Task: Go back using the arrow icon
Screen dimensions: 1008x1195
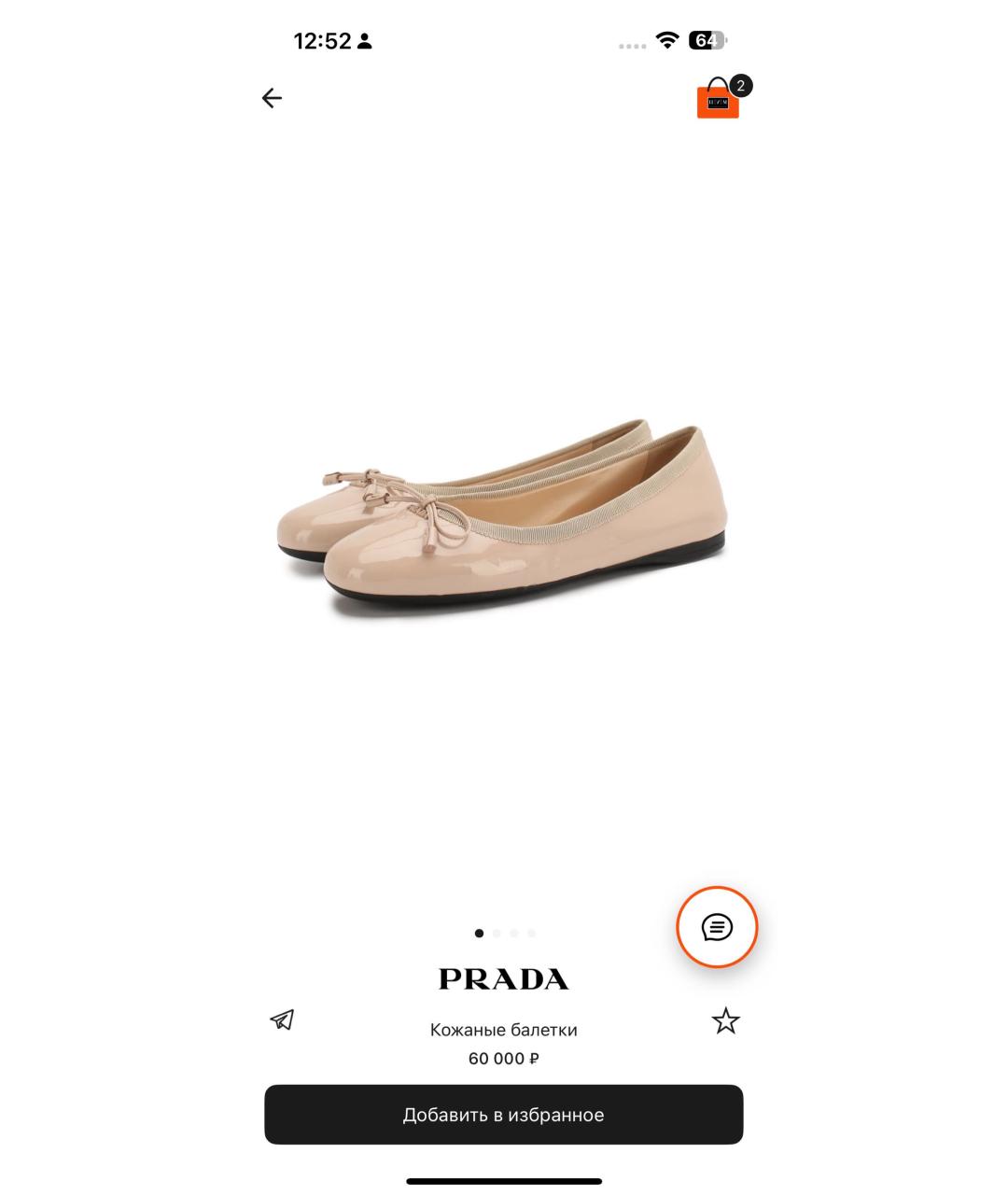Action: pyautogui.click(x=272, y=98)
